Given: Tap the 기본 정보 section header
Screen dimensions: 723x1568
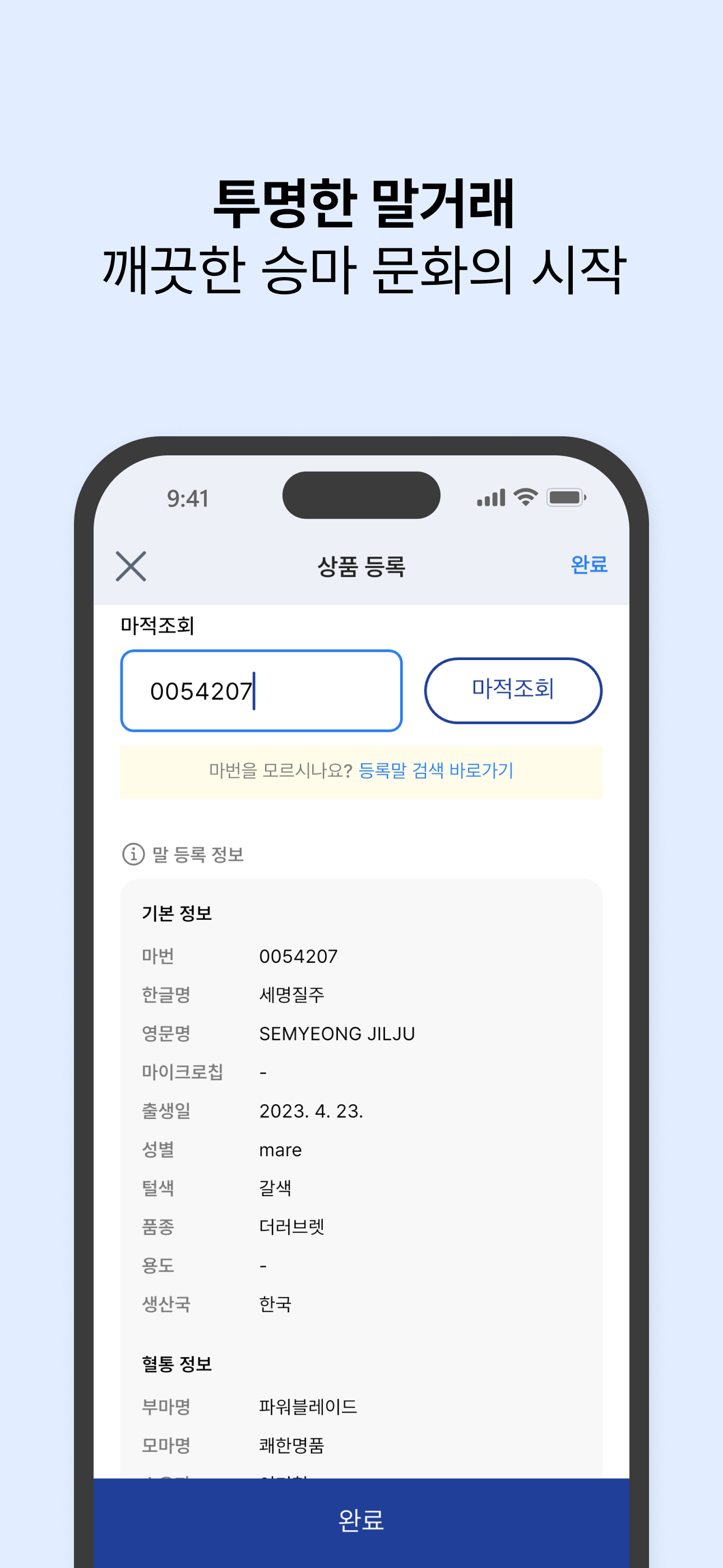Looking at the screenshot, I should [x=177, y=911].
